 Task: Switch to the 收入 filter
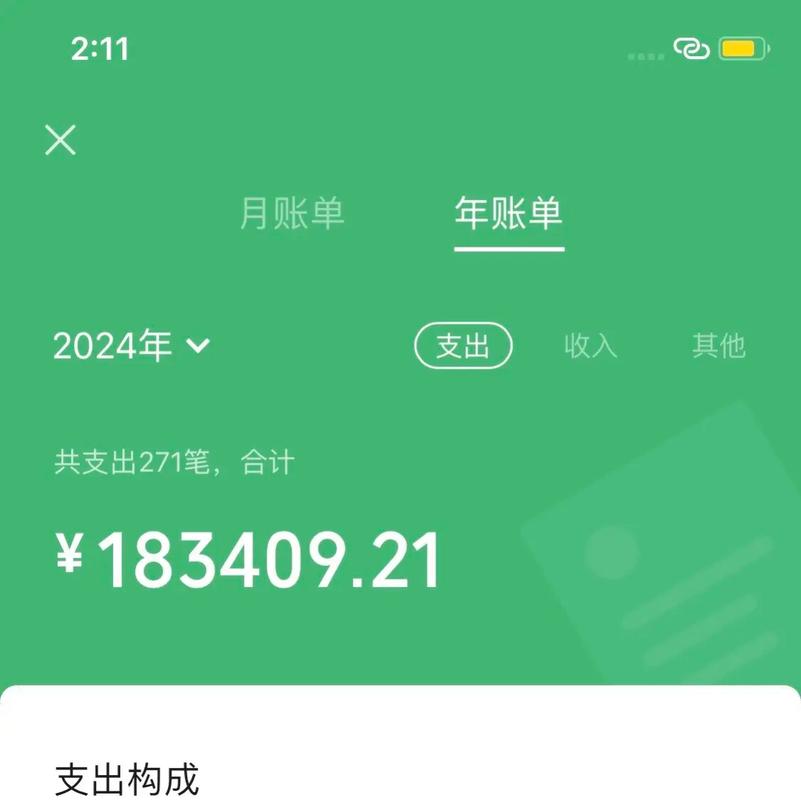point(591,346)
